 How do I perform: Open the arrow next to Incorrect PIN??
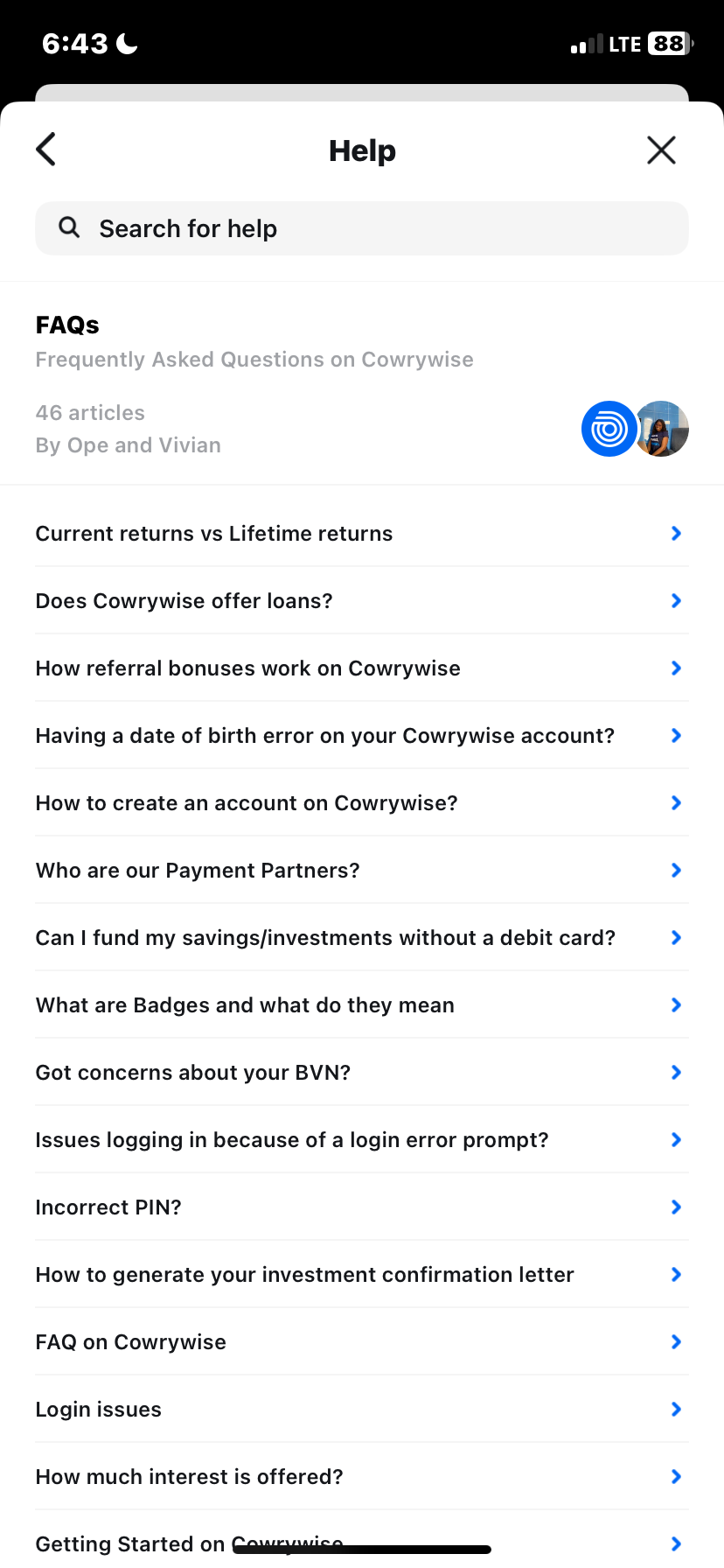[x=675, y=1207]
